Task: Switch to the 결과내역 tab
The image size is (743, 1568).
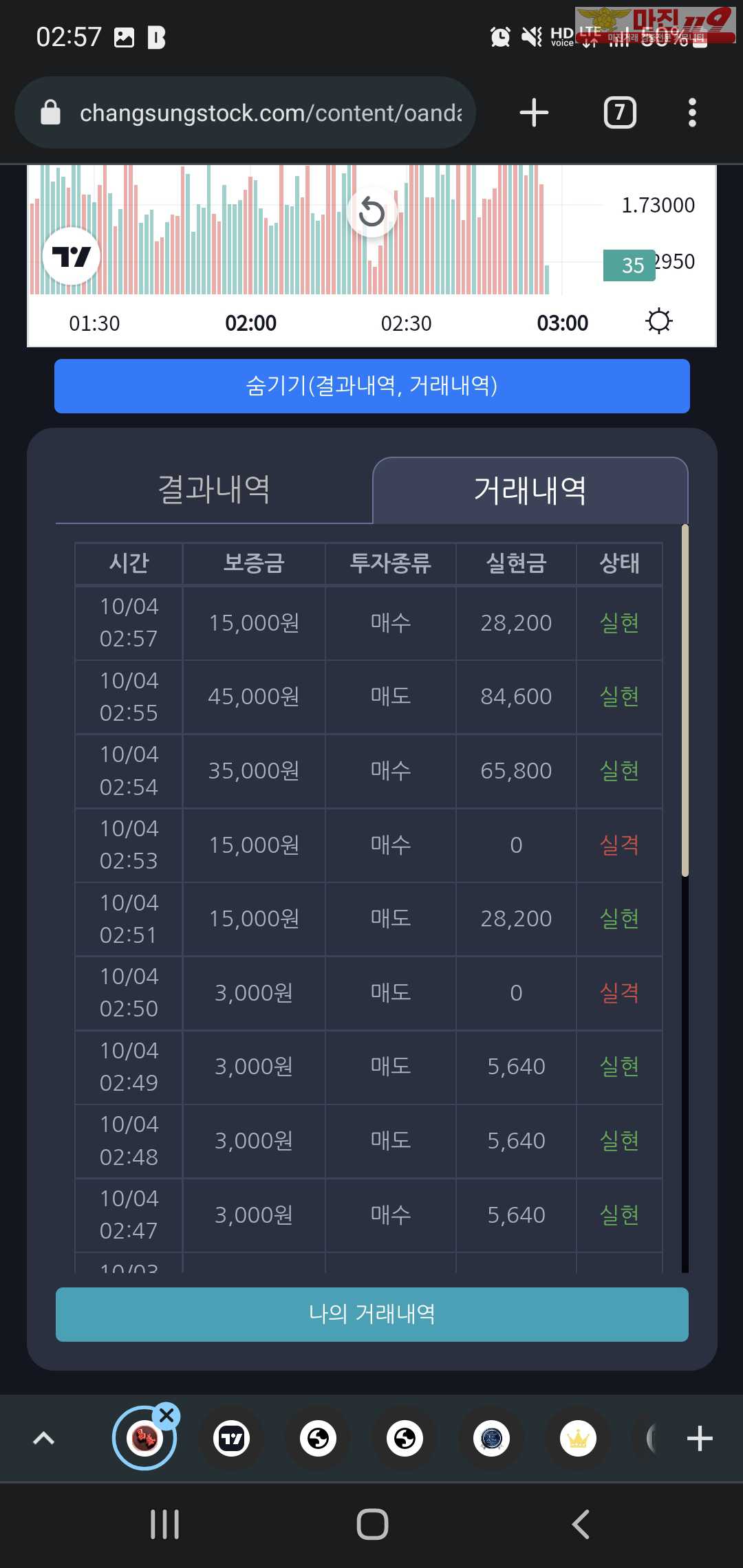Action: [214, 490]
